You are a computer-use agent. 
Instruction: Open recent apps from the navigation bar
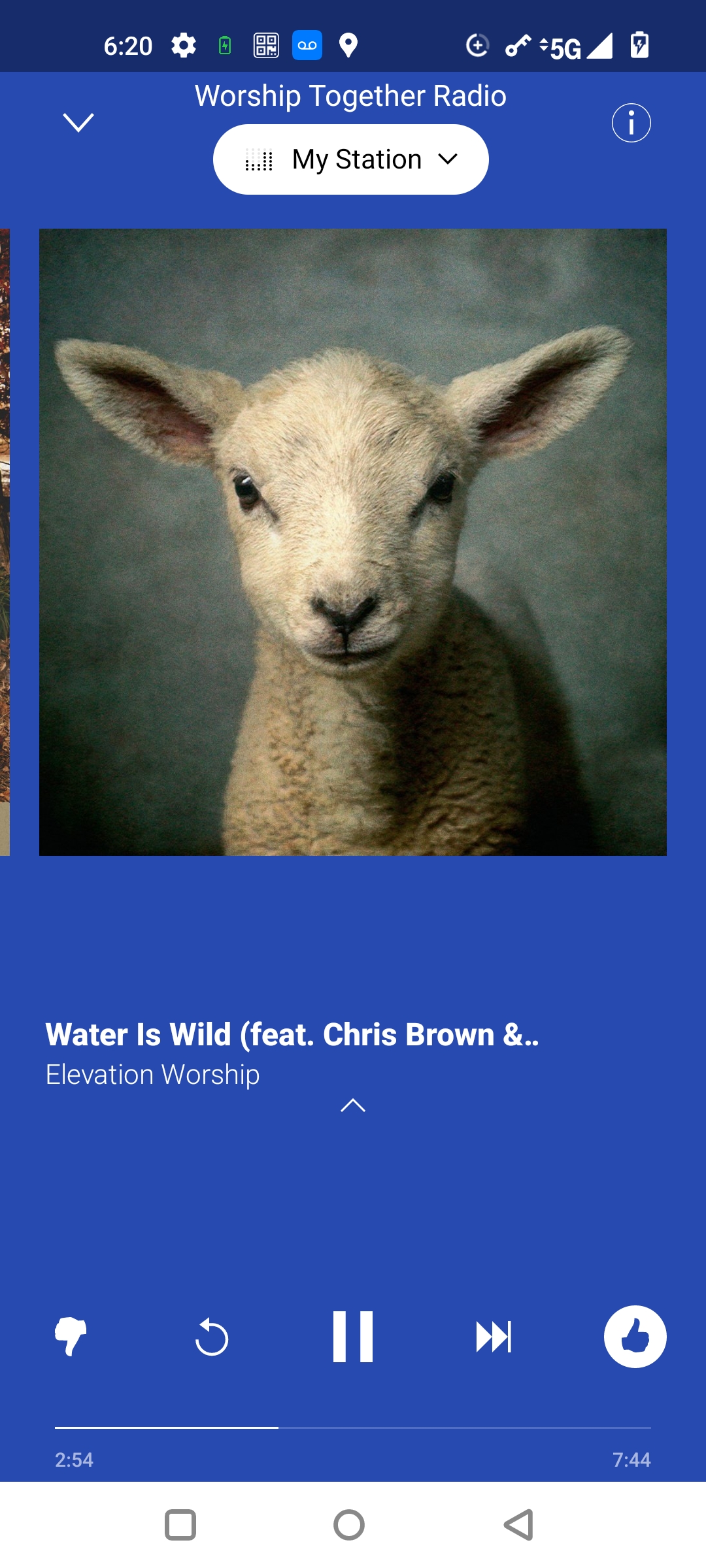[x=180, y=1526]
